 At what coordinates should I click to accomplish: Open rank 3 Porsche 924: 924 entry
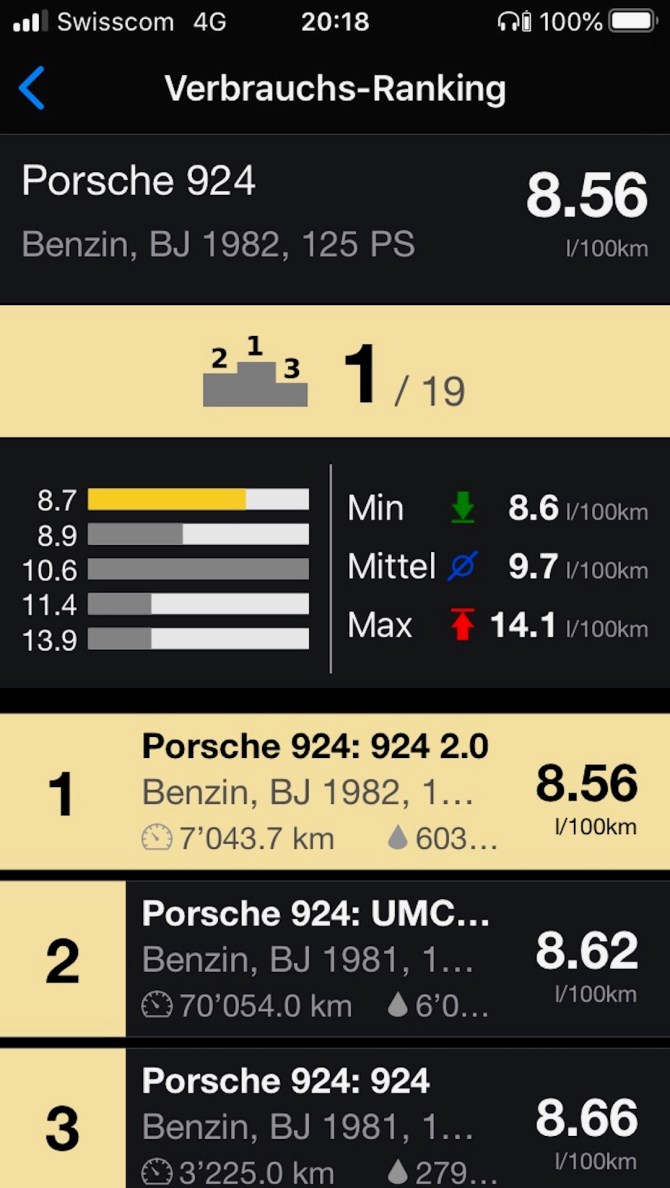pos(335,1122)
